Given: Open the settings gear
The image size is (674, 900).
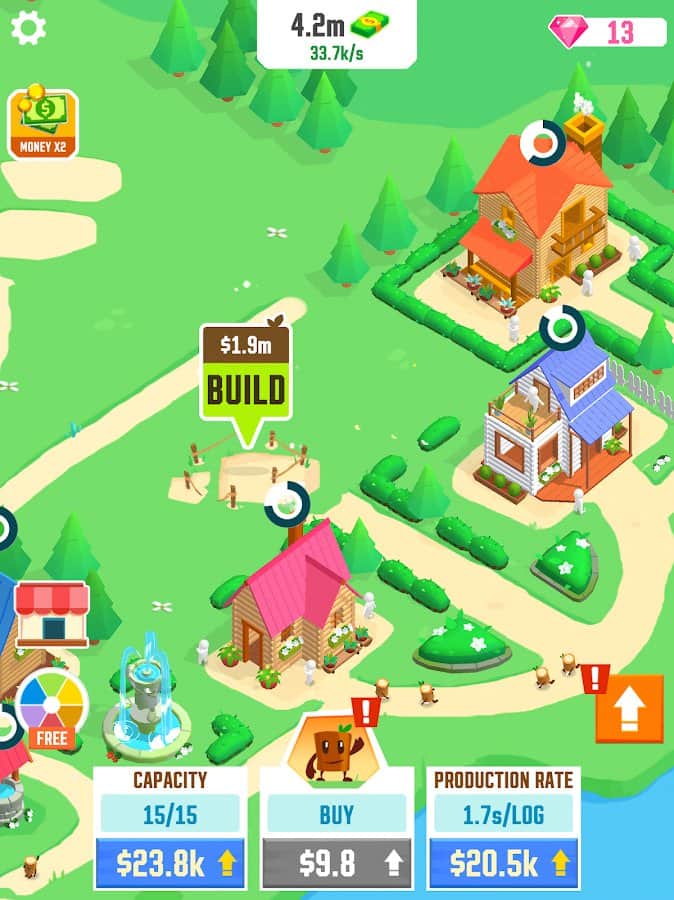Looking at the screenshot, I should [x=28, y=28].
